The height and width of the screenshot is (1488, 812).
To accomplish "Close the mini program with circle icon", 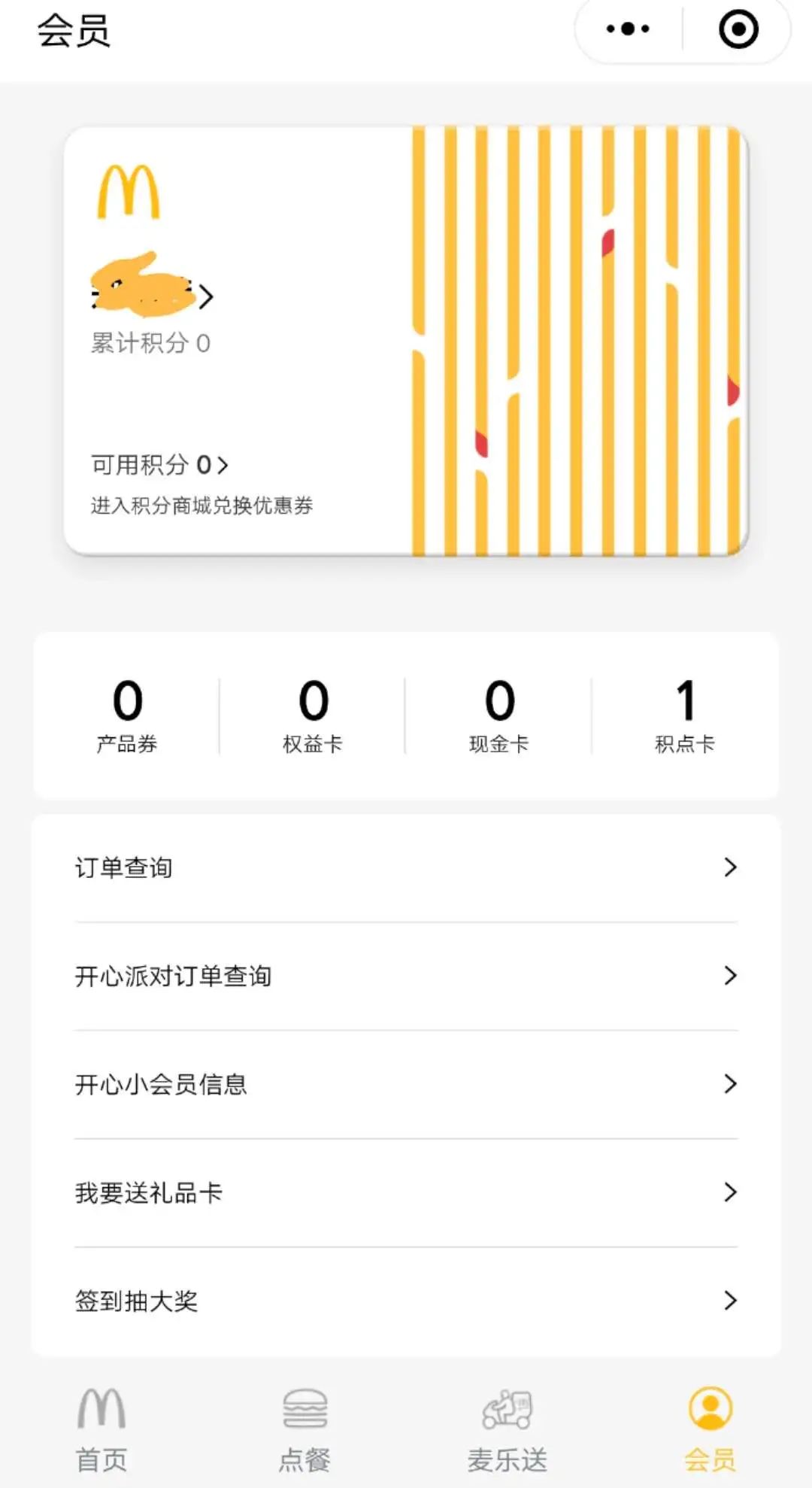I will [738, 29].
